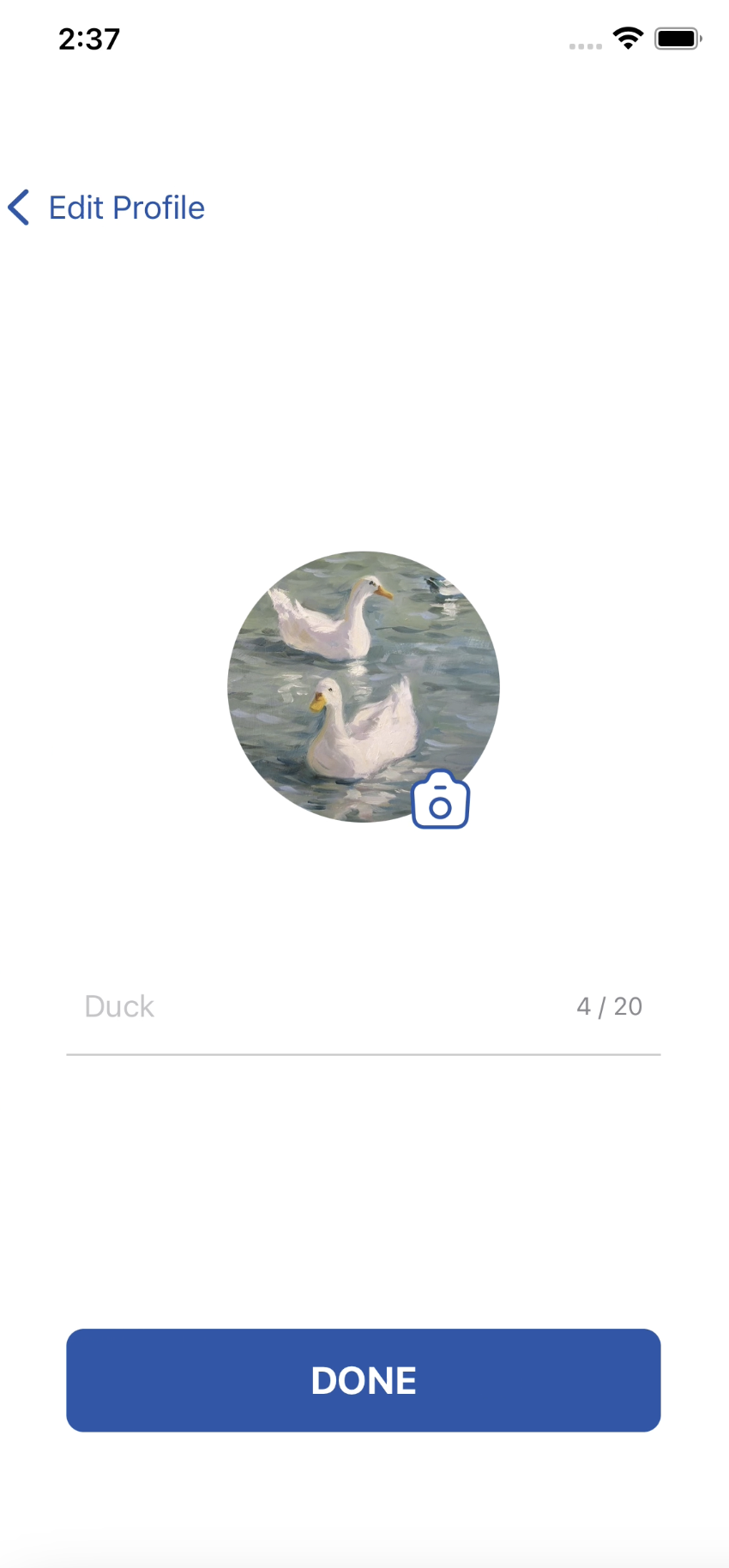Image resolution: width=729 pixels, height=1568 pixels.
Task: Tap the camera icon to change photo
Action: click(x=440, y=801)
